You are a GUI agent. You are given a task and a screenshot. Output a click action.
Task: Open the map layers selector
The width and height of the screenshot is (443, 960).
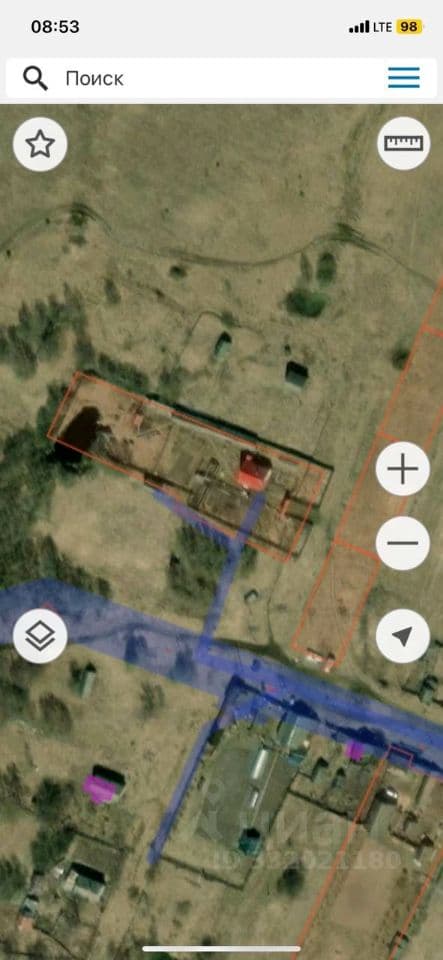point(40,636)
